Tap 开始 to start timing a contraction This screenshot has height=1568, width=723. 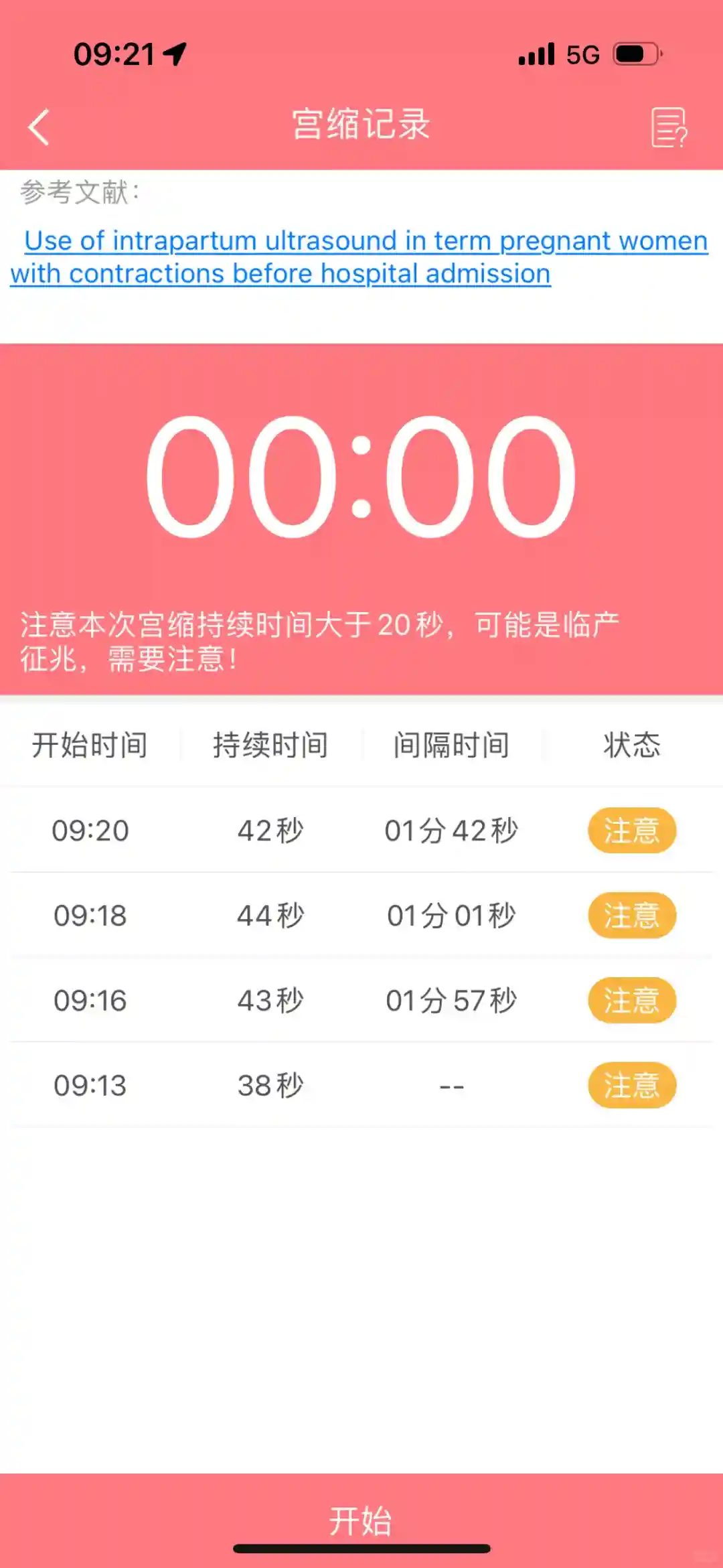pos(361,1519)
